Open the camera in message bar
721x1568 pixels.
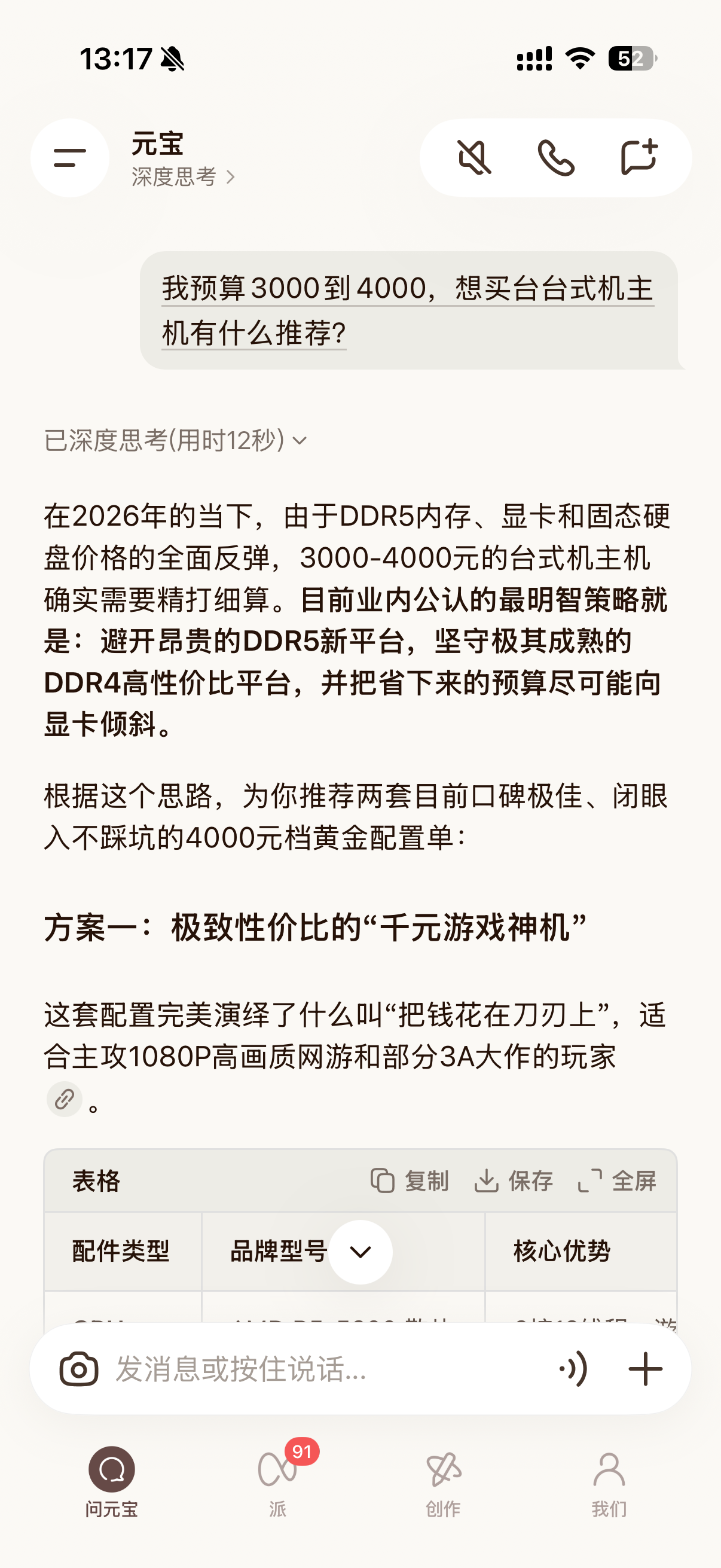coord(78,1369)
